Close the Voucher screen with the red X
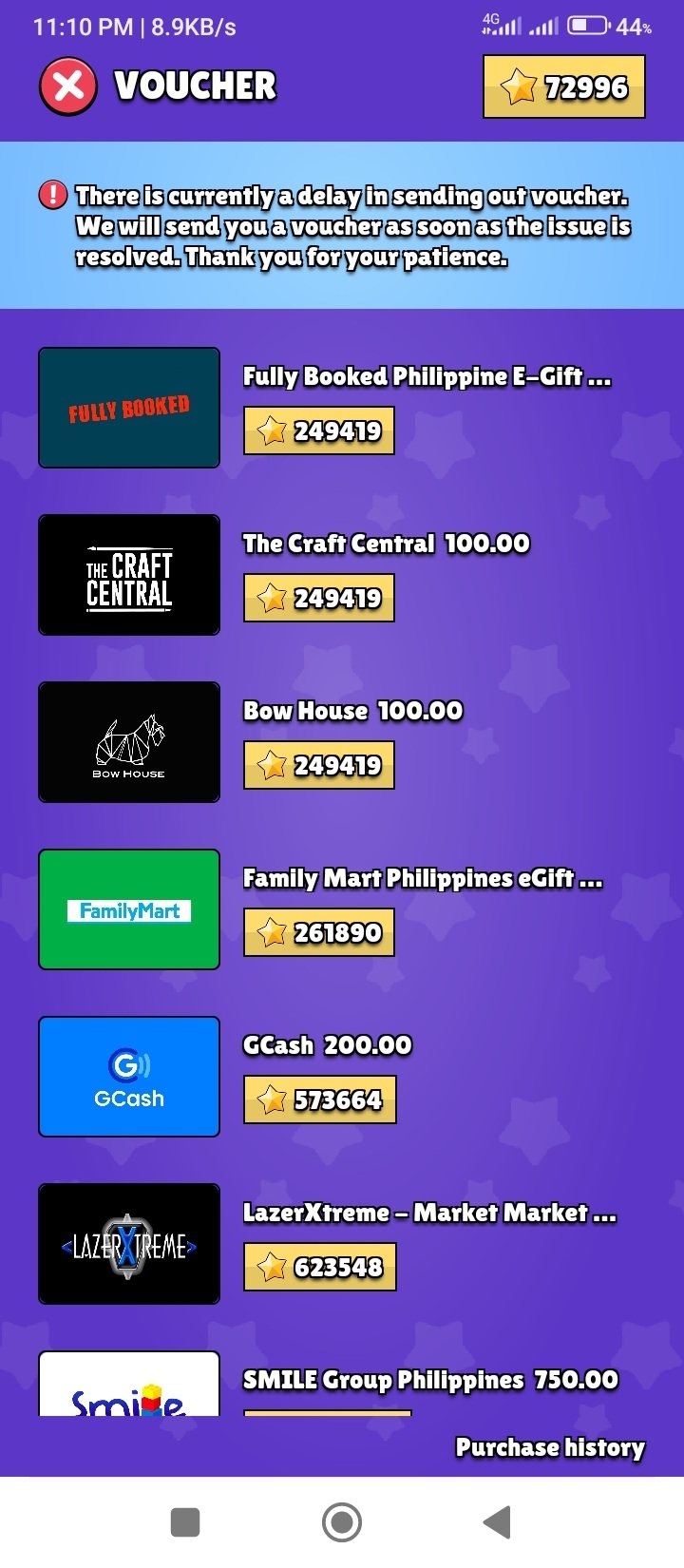This screenshot has width=684, height=1568. [67, 86]
